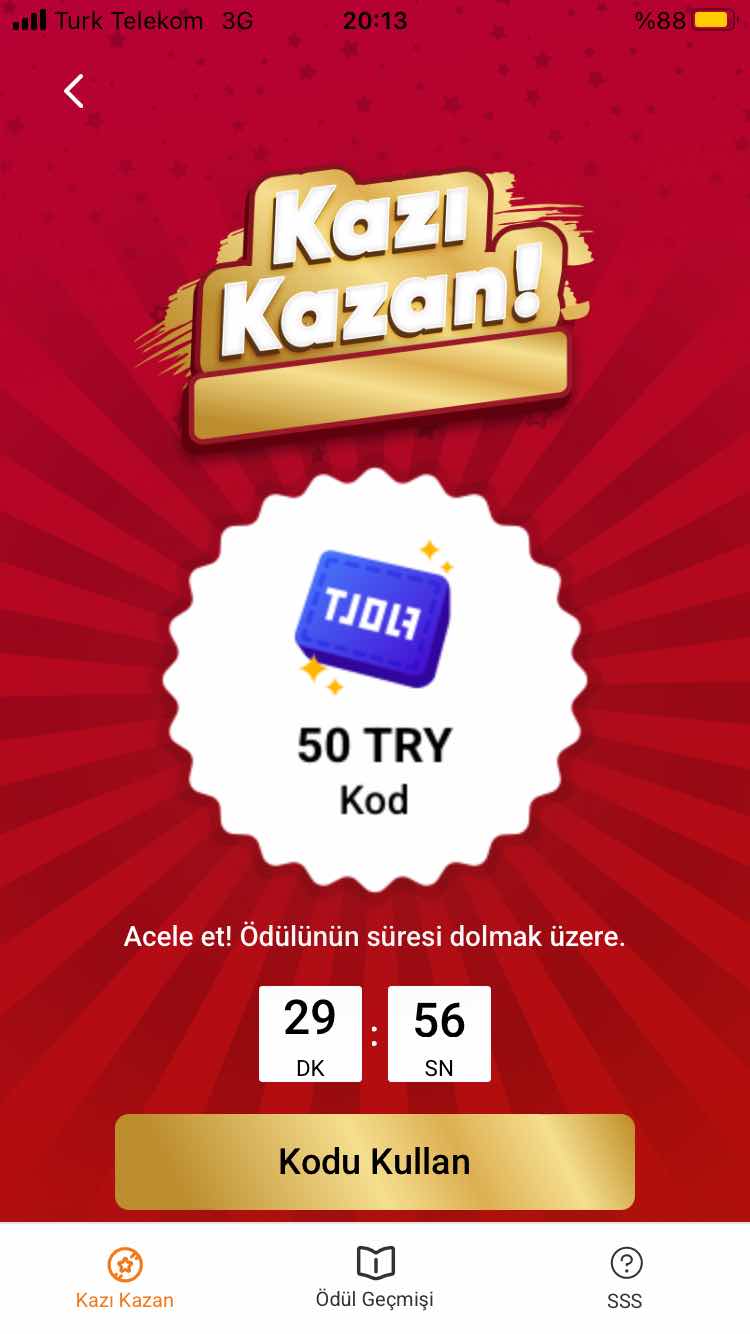Tap the Kodu Kullan button
The width and height of the screenshot is (750, 1334).
tap(375, 1162)
